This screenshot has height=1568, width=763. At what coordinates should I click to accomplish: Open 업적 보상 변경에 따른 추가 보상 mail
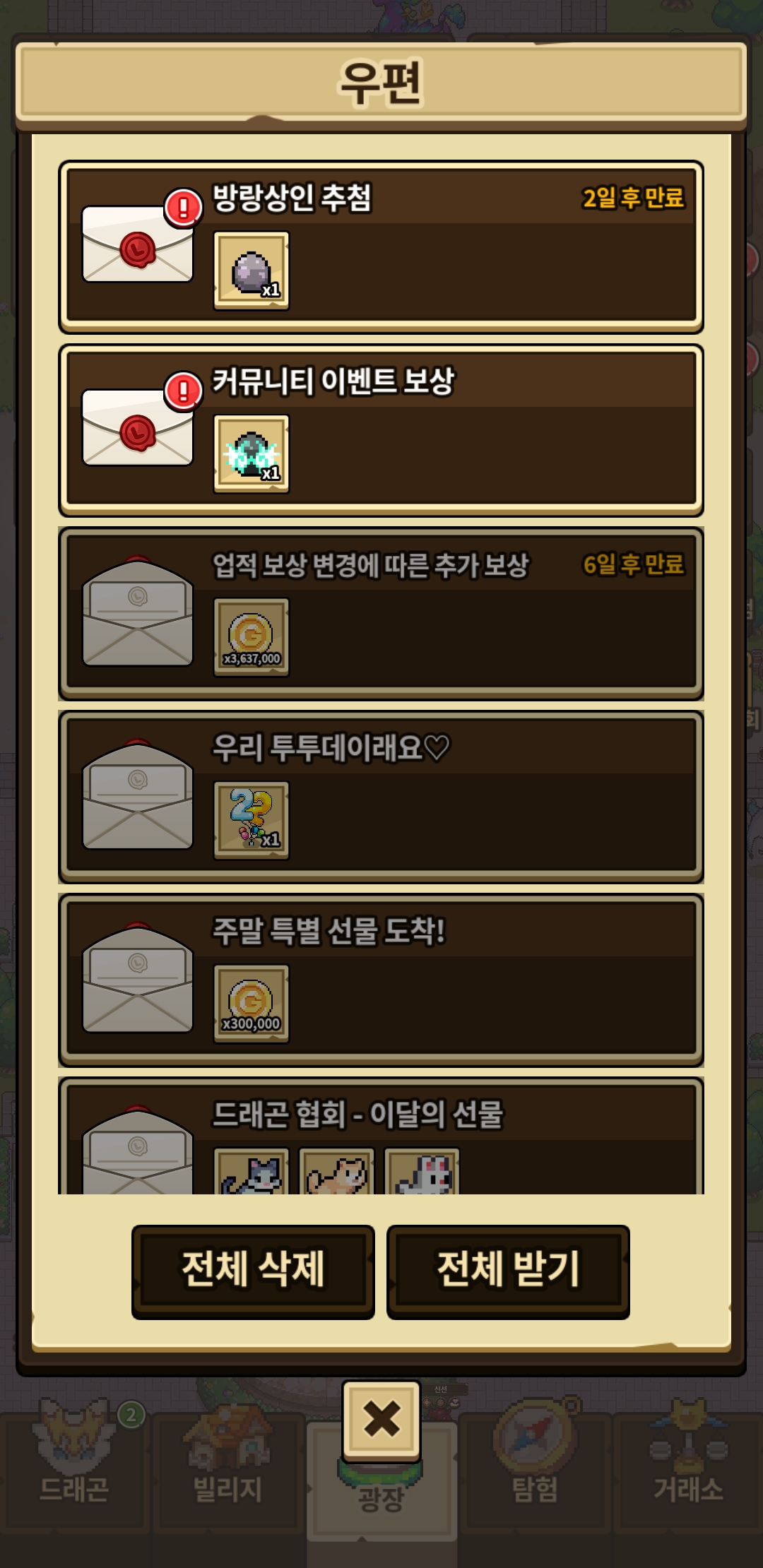(452, 613)
